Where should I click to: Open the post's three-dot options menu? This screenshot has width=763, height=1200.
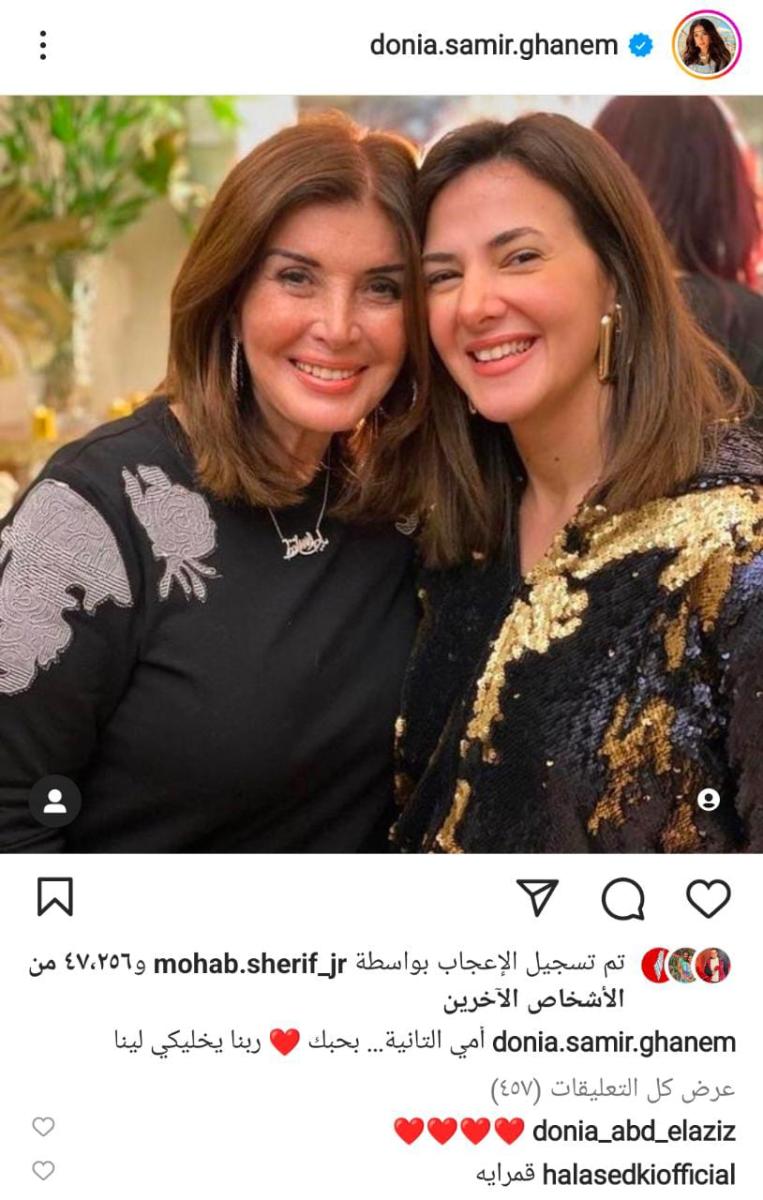pyautogui.click(x=42, y=45)
